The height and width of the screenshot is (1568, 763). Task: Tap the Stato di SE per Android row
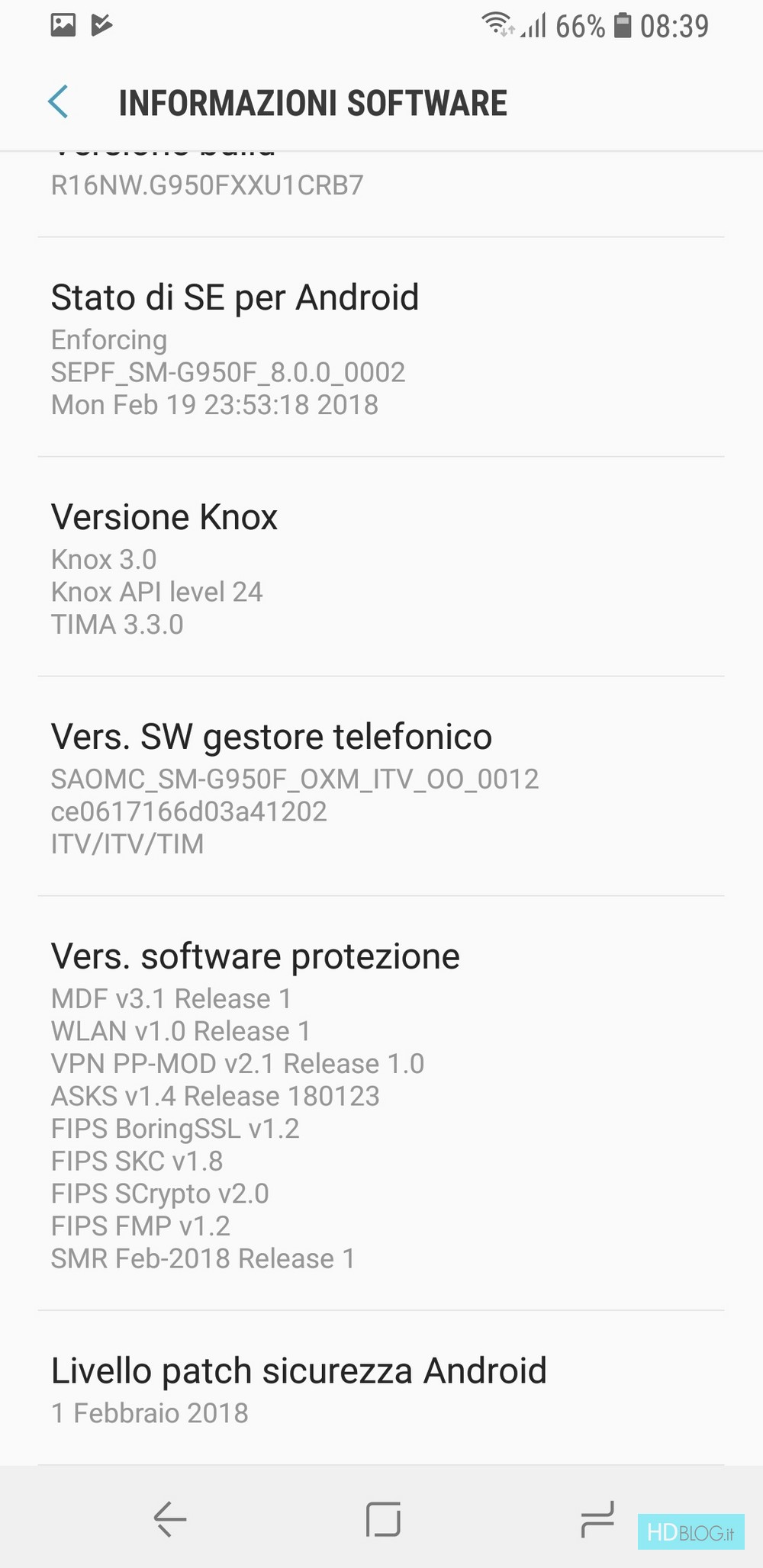[x=381, y=347]
